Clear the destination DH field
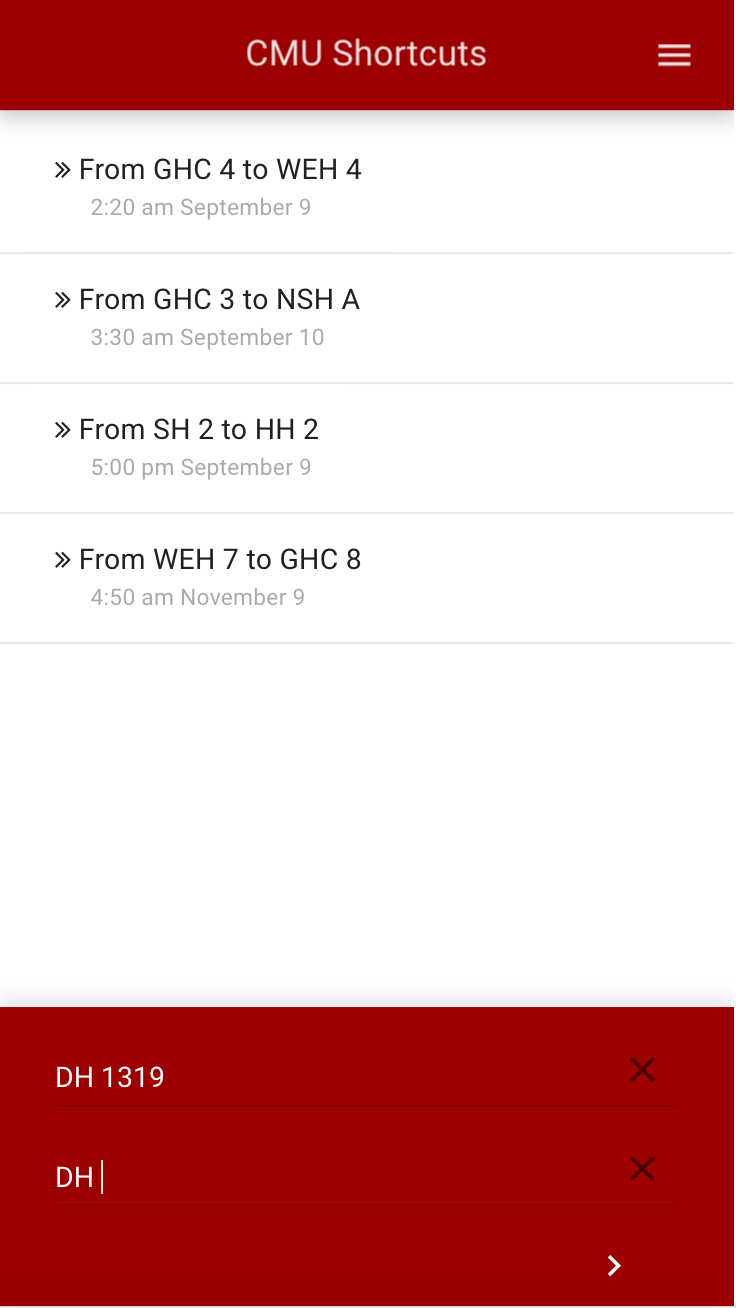736x1308 pixels. click(x=642, y=1169)
